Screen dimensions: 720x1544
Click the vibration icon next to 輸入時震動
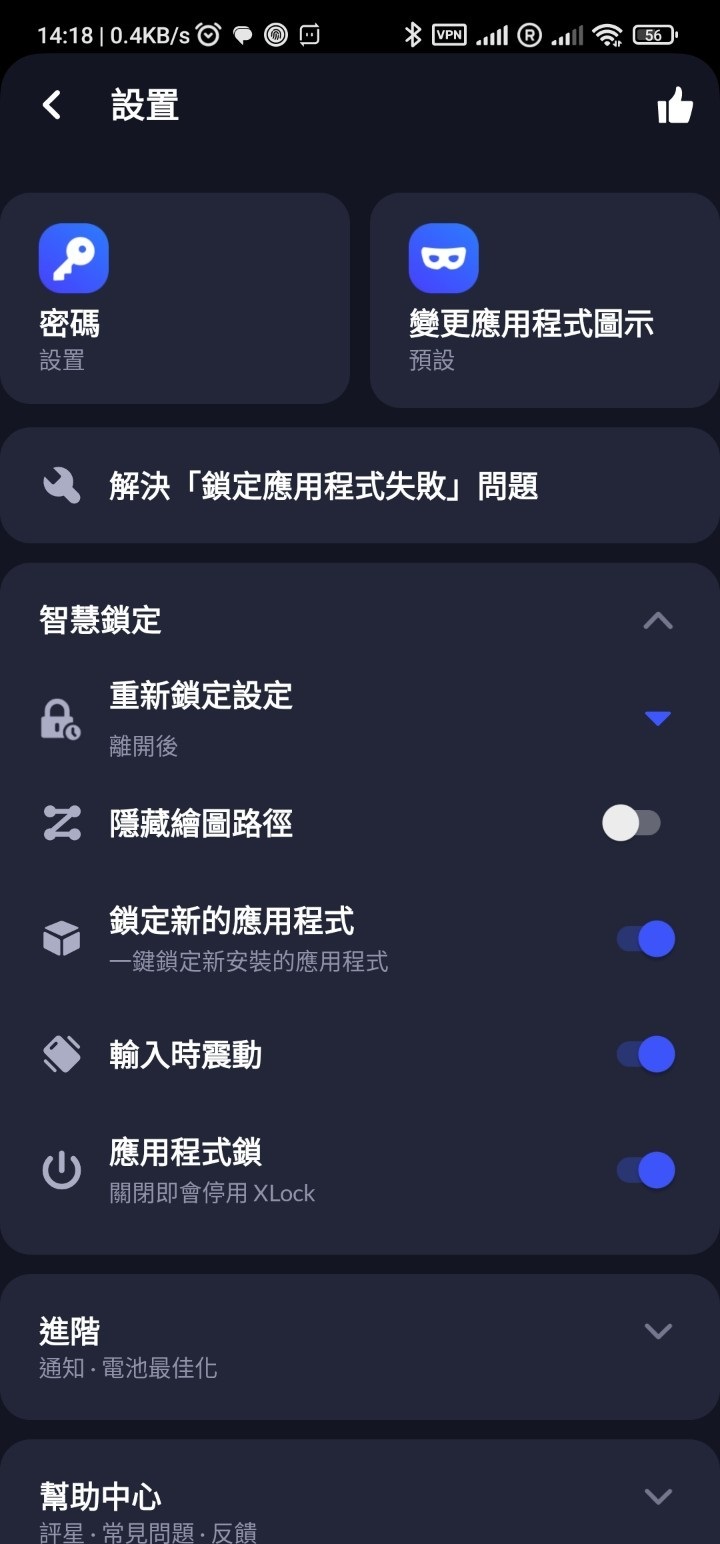[x=60, y=1053]
